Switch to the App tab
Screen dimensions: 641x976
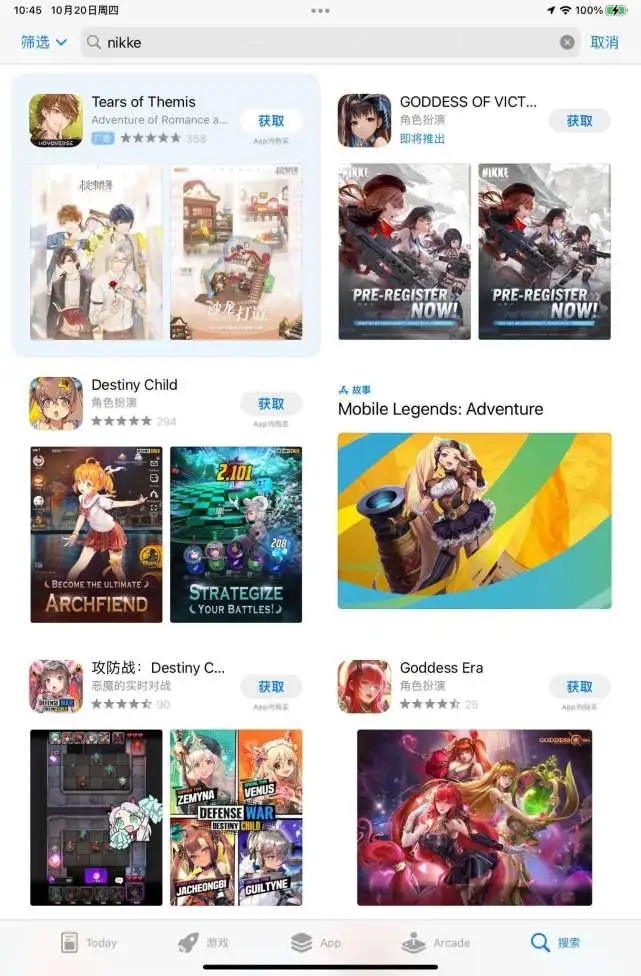pyautogui.click(x=316, y=943)
